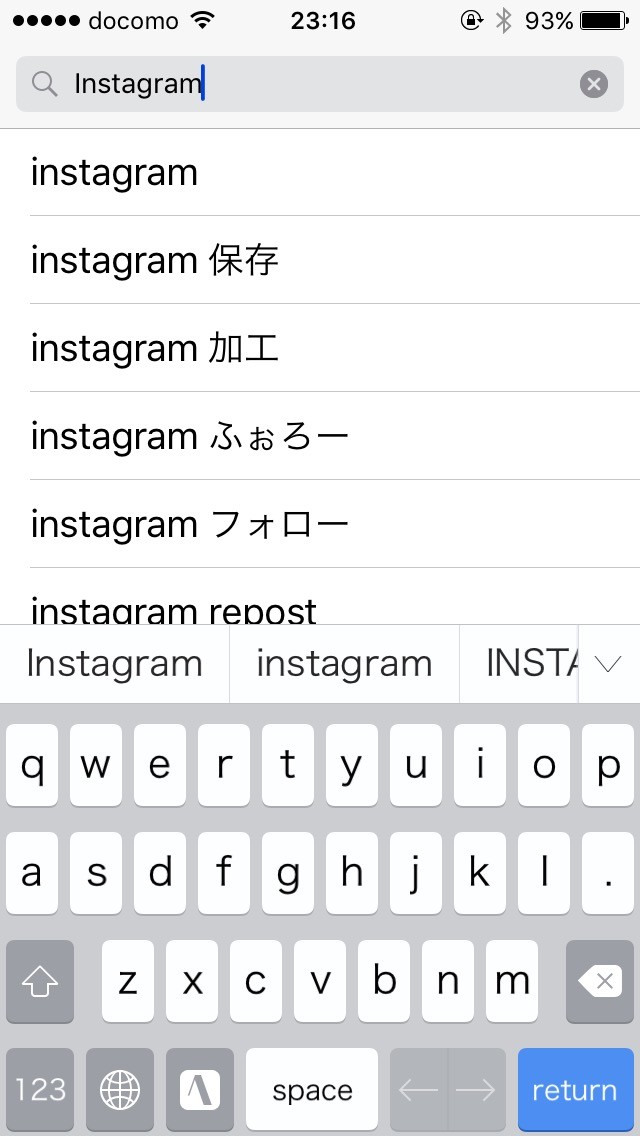This screenshot has height=1136, width=640.
Task: Expand the keyboard predictions list
Action: tap(608, 664)
